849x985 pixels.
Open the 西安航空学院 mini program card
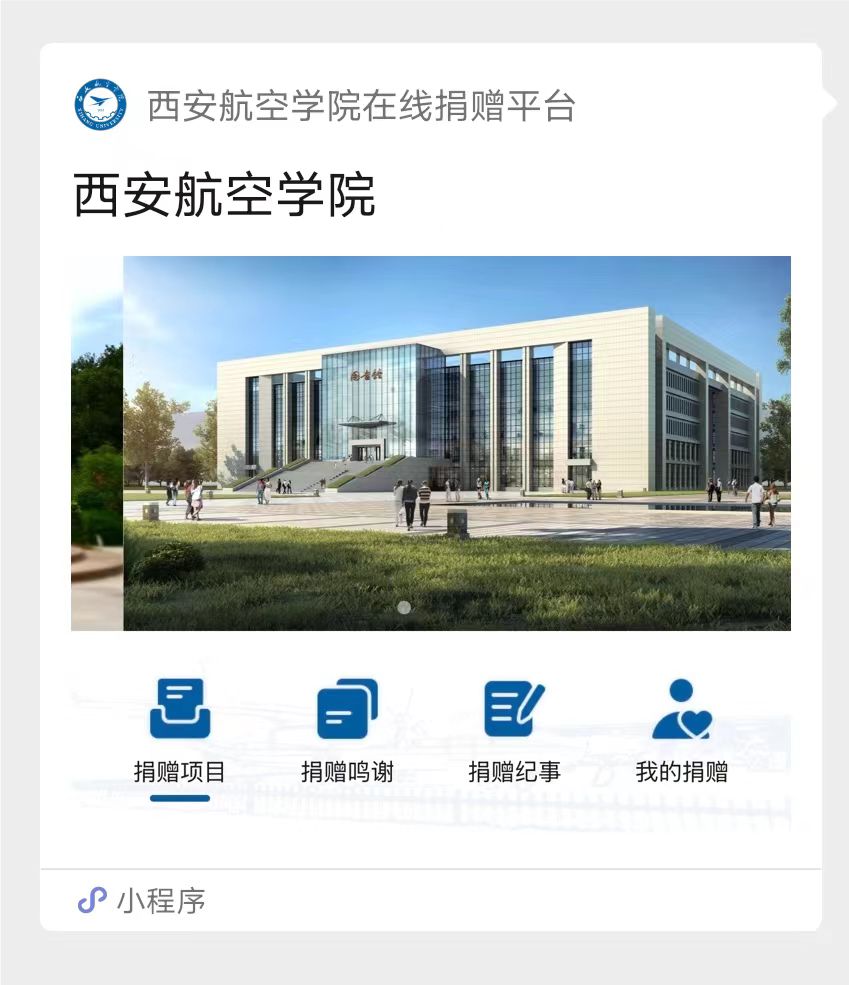tap(430, 444)
